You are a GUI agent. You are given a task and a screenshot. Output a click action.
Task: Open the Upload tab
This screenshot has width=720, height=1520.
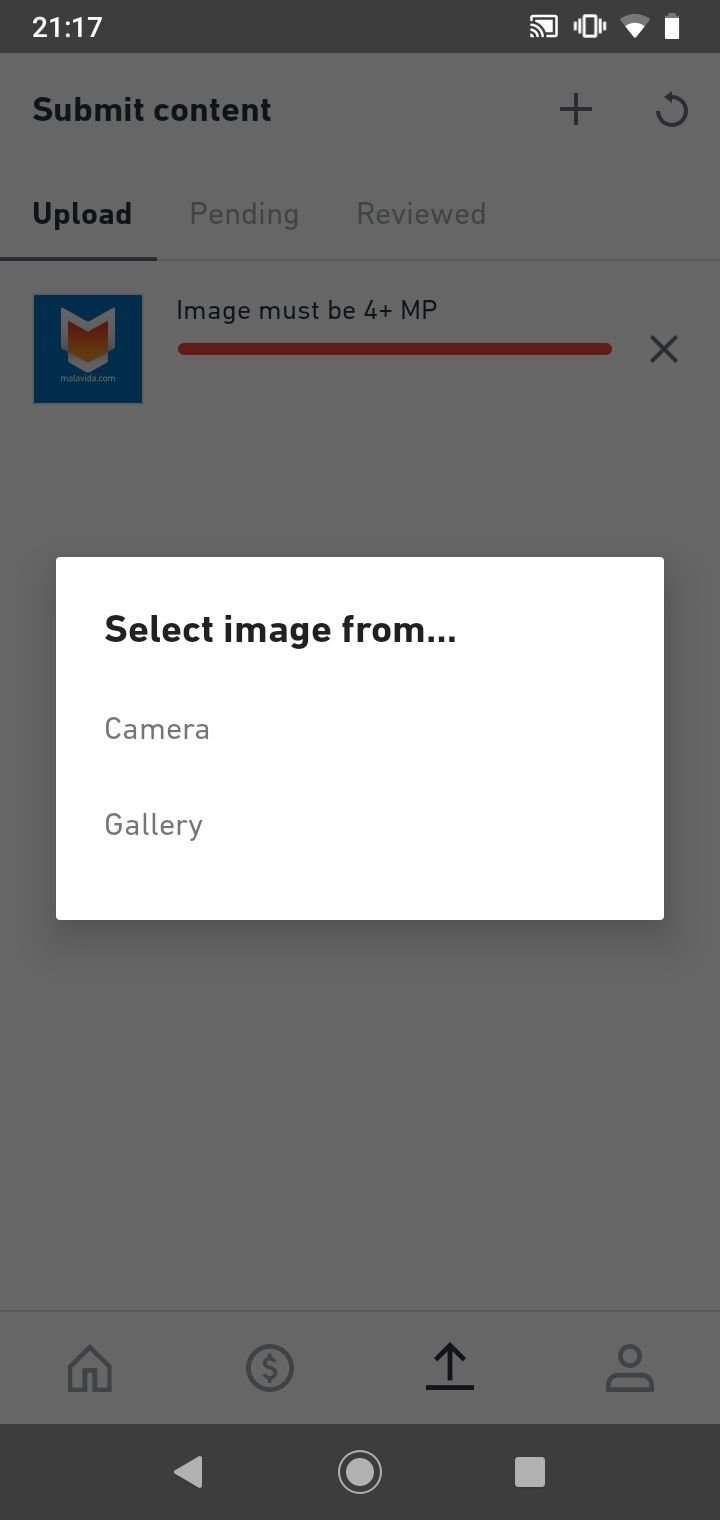click(x=82, y=214)
